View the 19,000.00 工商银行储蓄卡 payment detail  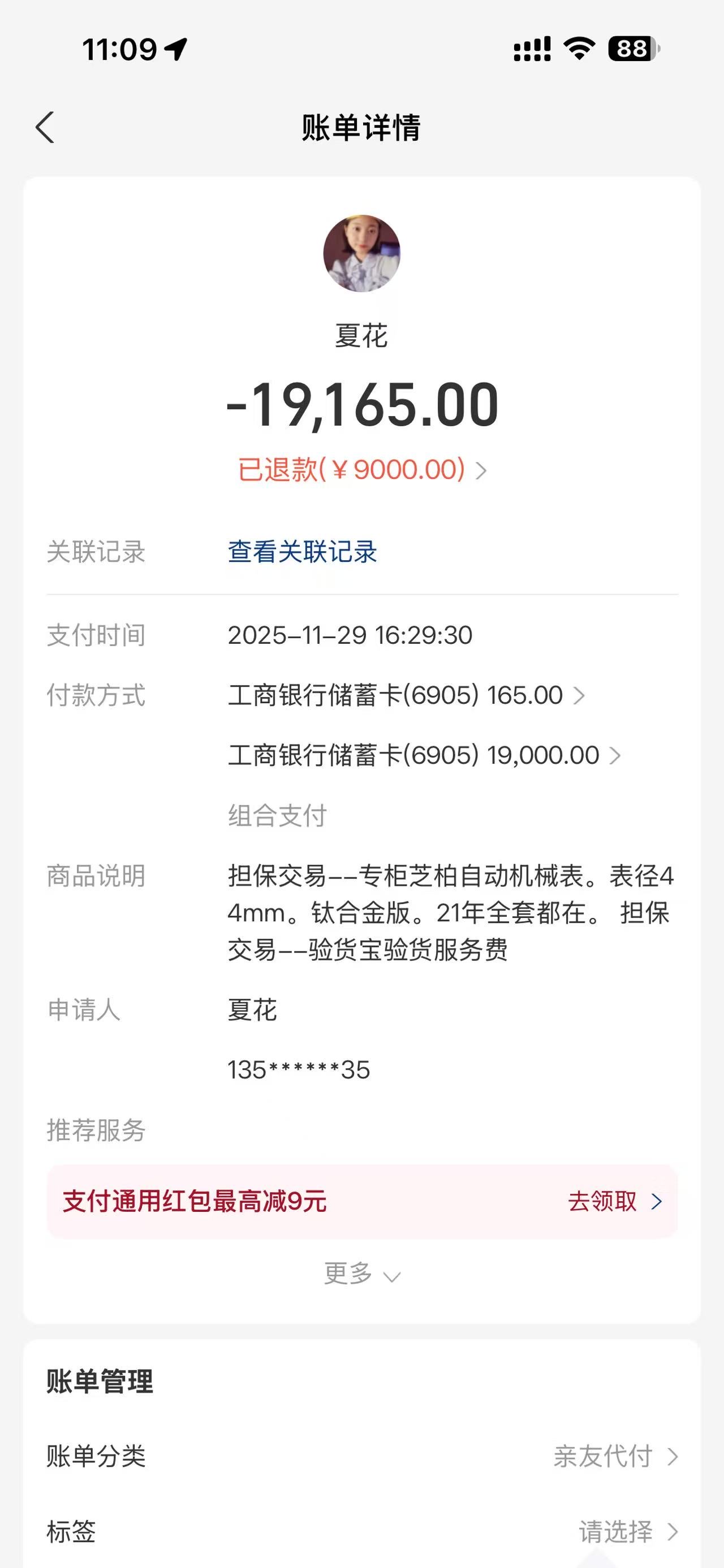point(424,756)
